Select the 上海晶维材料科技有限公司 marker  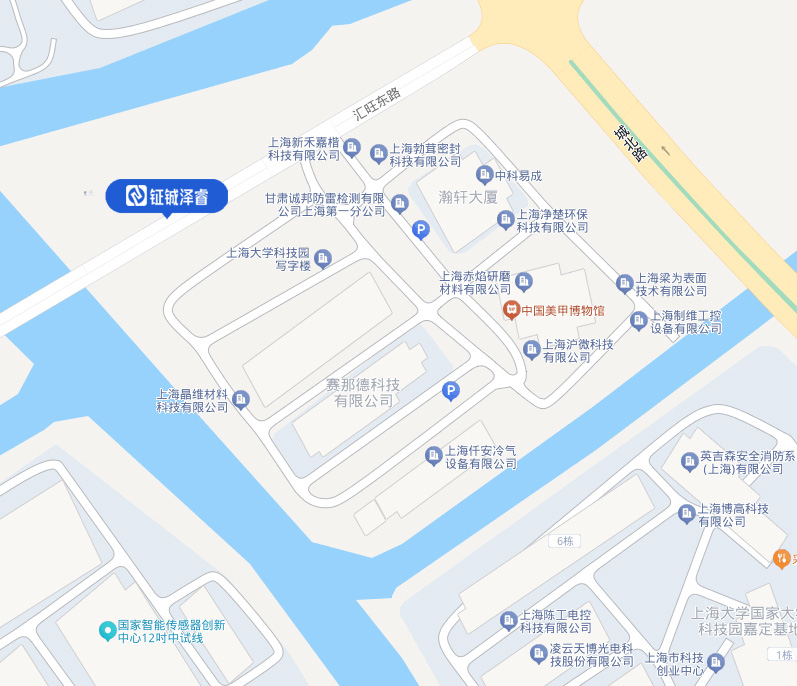pos(240,400)
